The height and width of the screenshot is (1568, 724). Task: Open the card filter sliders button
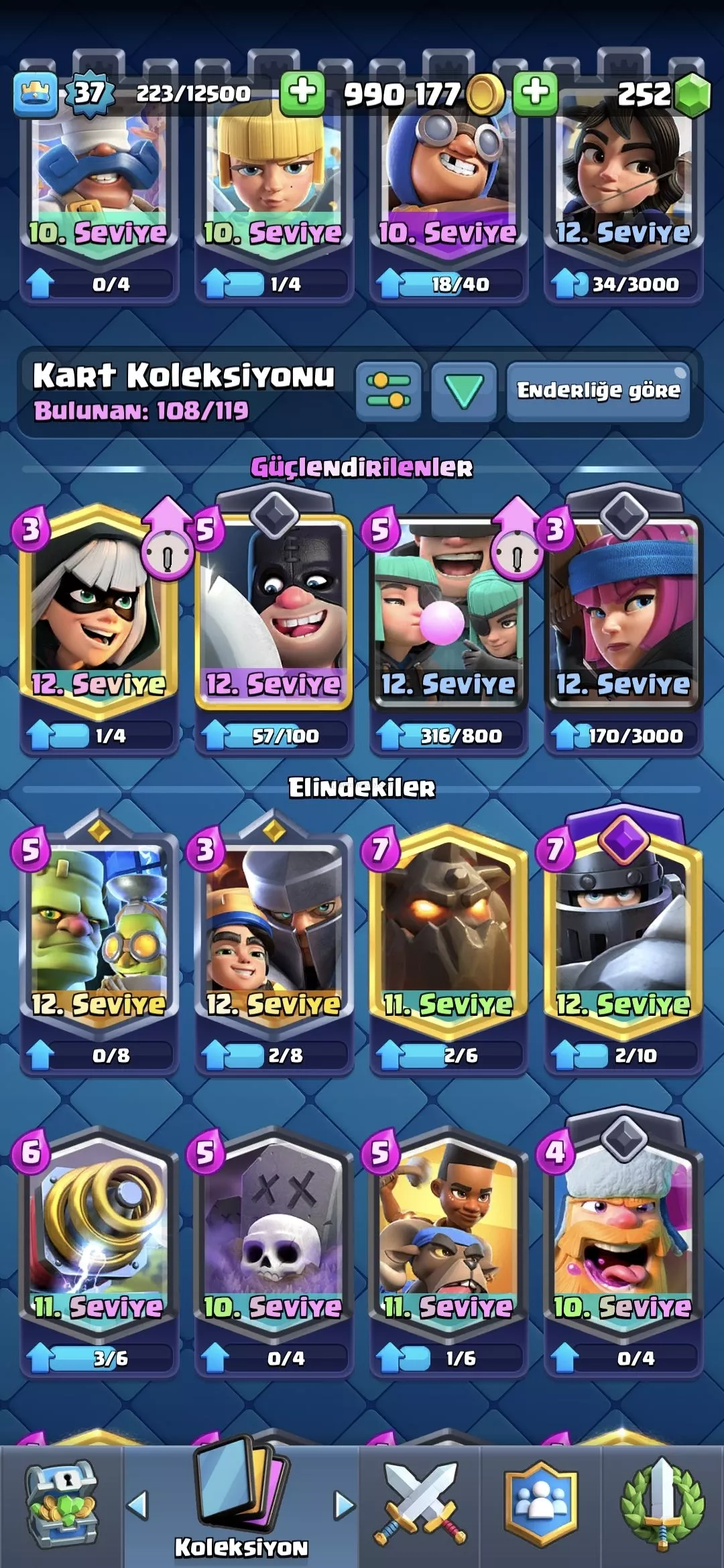click(x=389, y=391)
